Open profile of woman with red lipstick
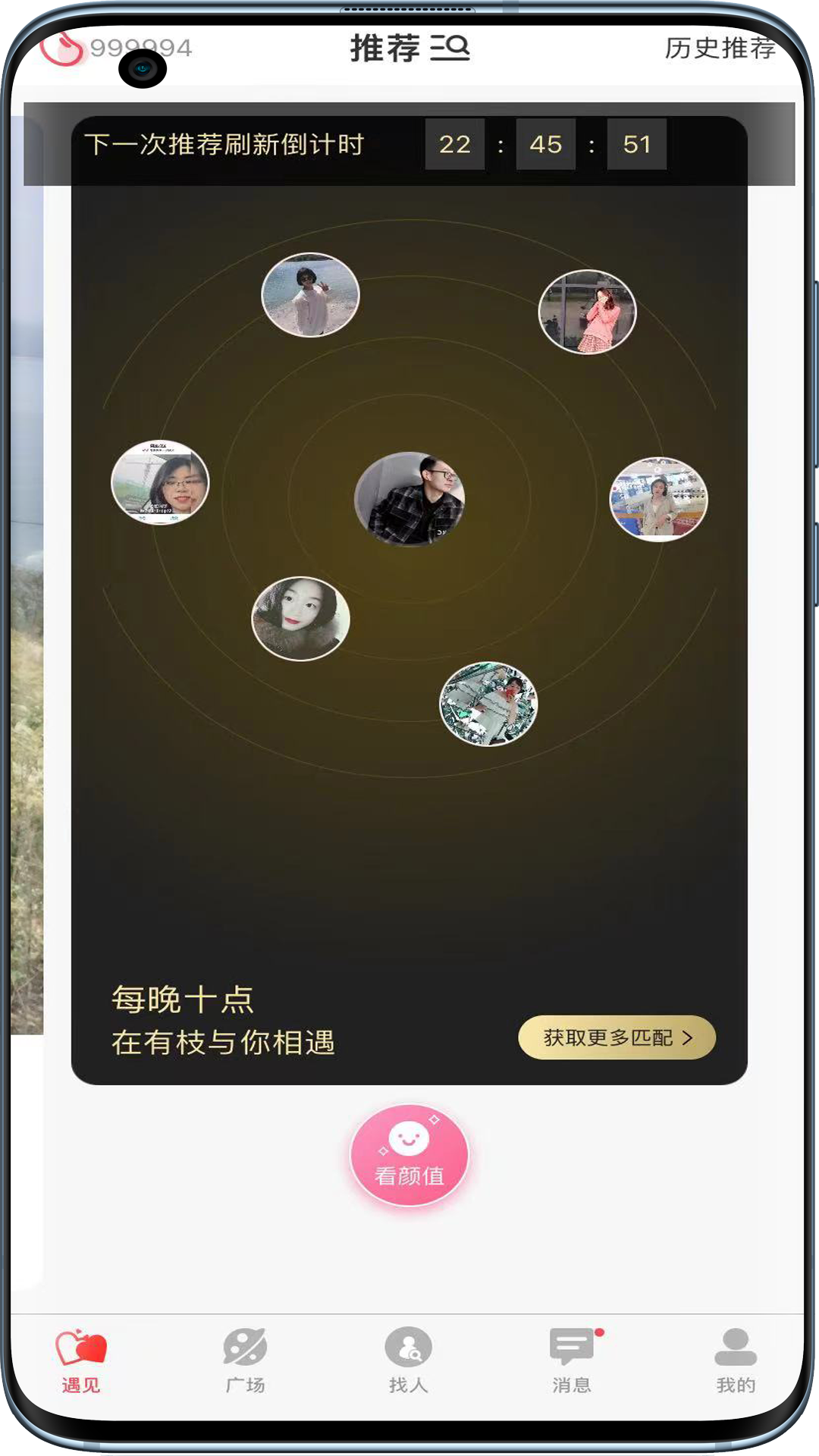Screen dimensions: 819x1456 click(x=300, y=619)
